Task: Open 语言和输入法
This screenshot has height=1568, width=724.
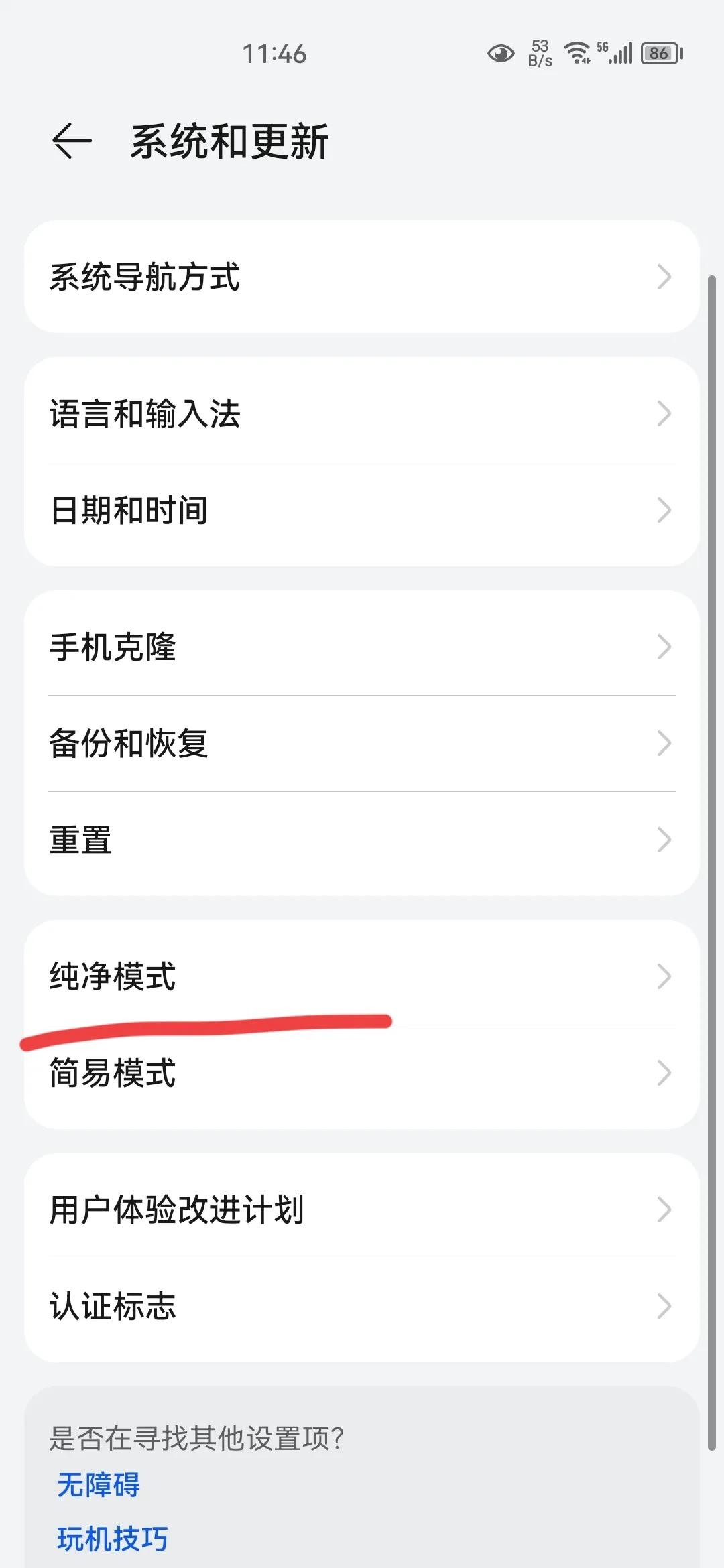Action: tap(362, 413)
